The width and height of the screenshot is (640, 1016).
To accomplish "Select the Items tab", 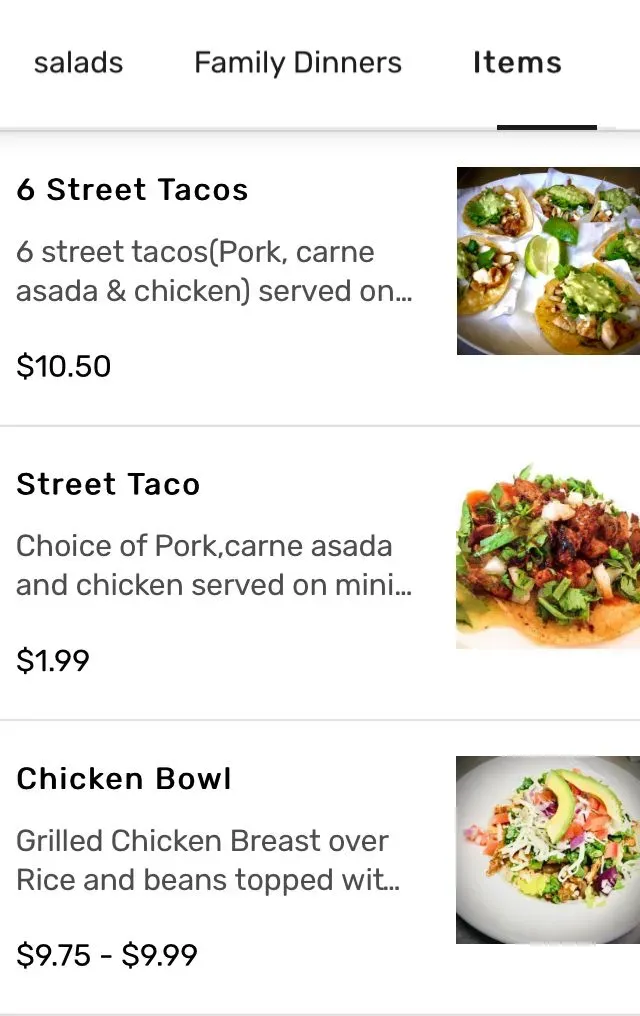I will point(517,63).
